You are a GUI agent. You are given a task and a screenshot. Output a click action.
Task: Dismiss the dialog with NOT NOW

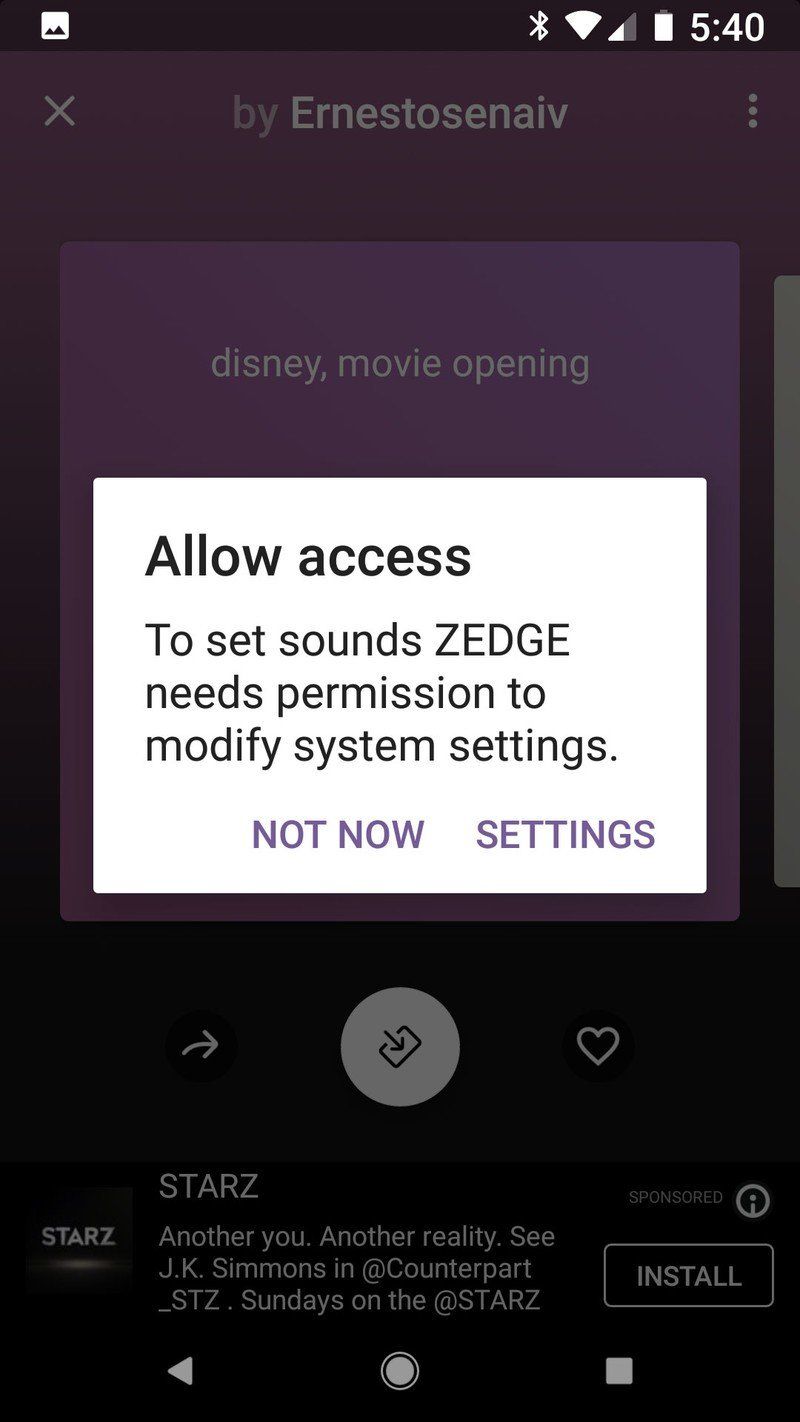[338, 834]
